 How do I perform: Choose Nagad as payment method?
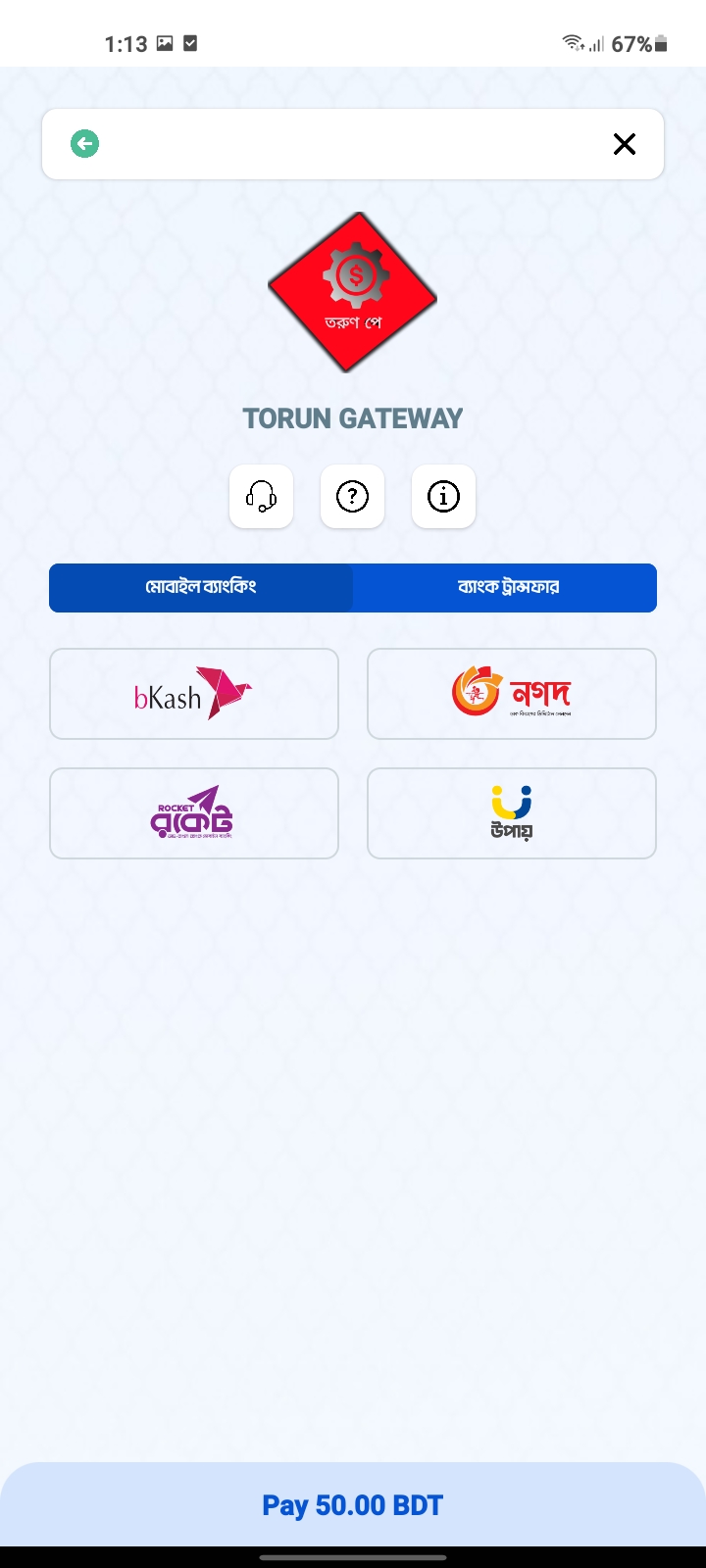pyautogui.click(x=512, y=694)
